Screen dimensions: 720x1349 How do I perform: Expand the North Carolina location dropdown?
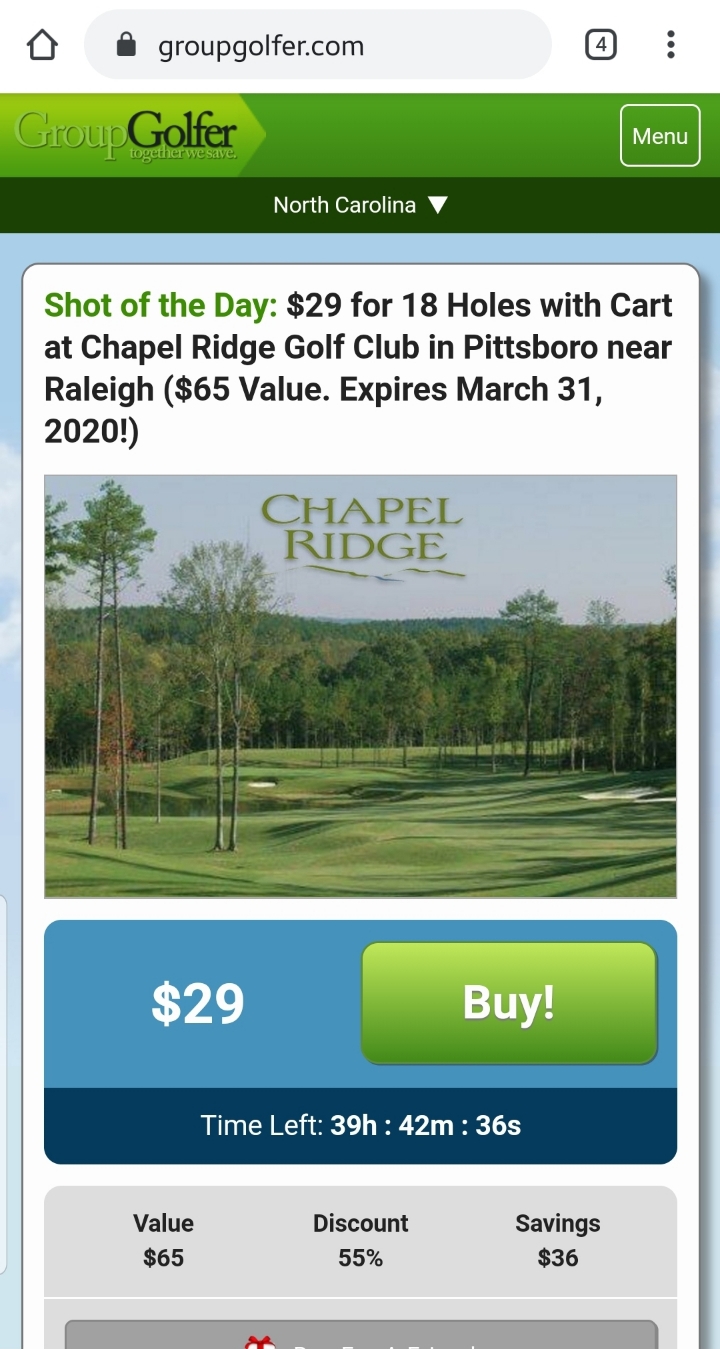click(360, 205)
